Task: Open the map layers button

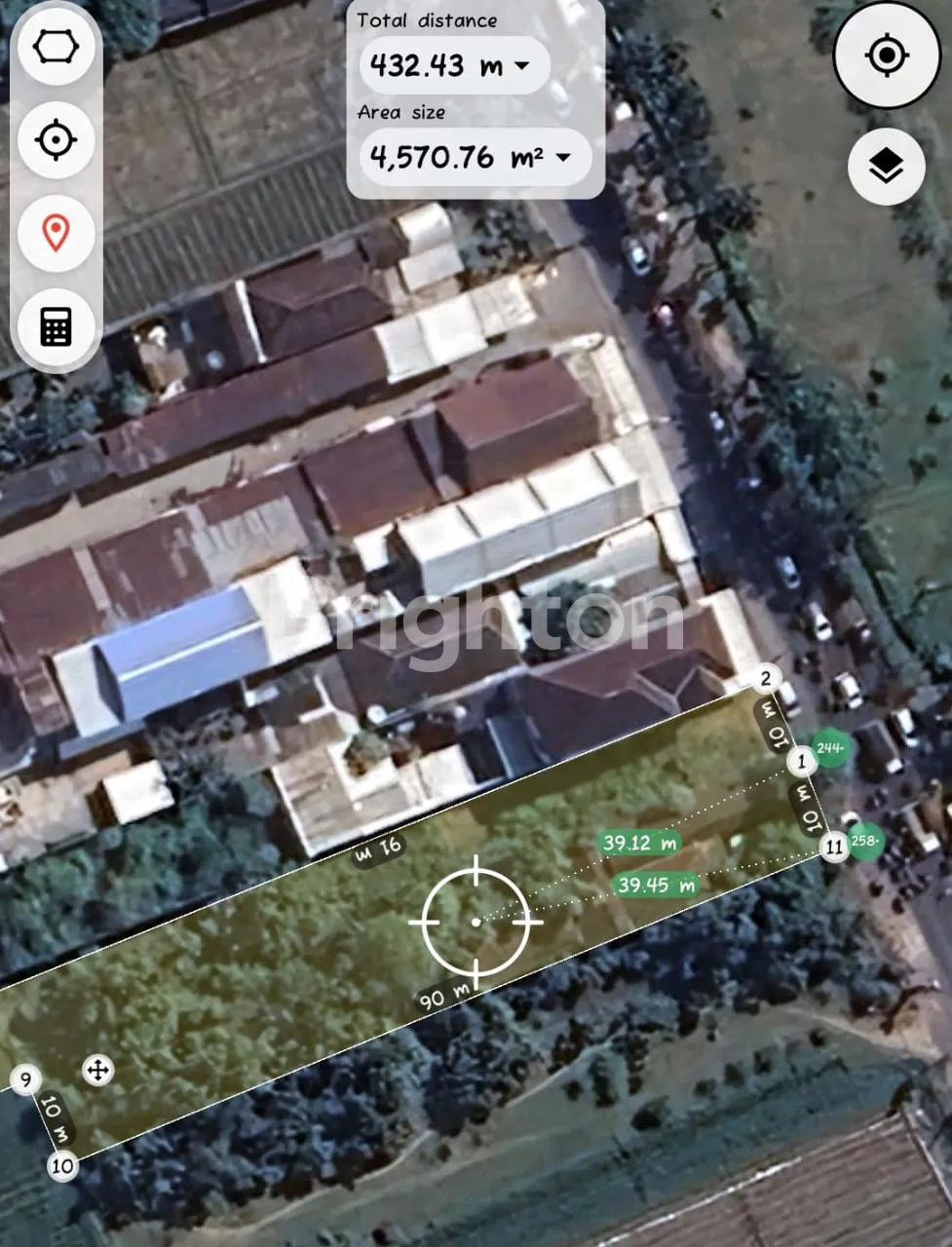Action: 886,167
